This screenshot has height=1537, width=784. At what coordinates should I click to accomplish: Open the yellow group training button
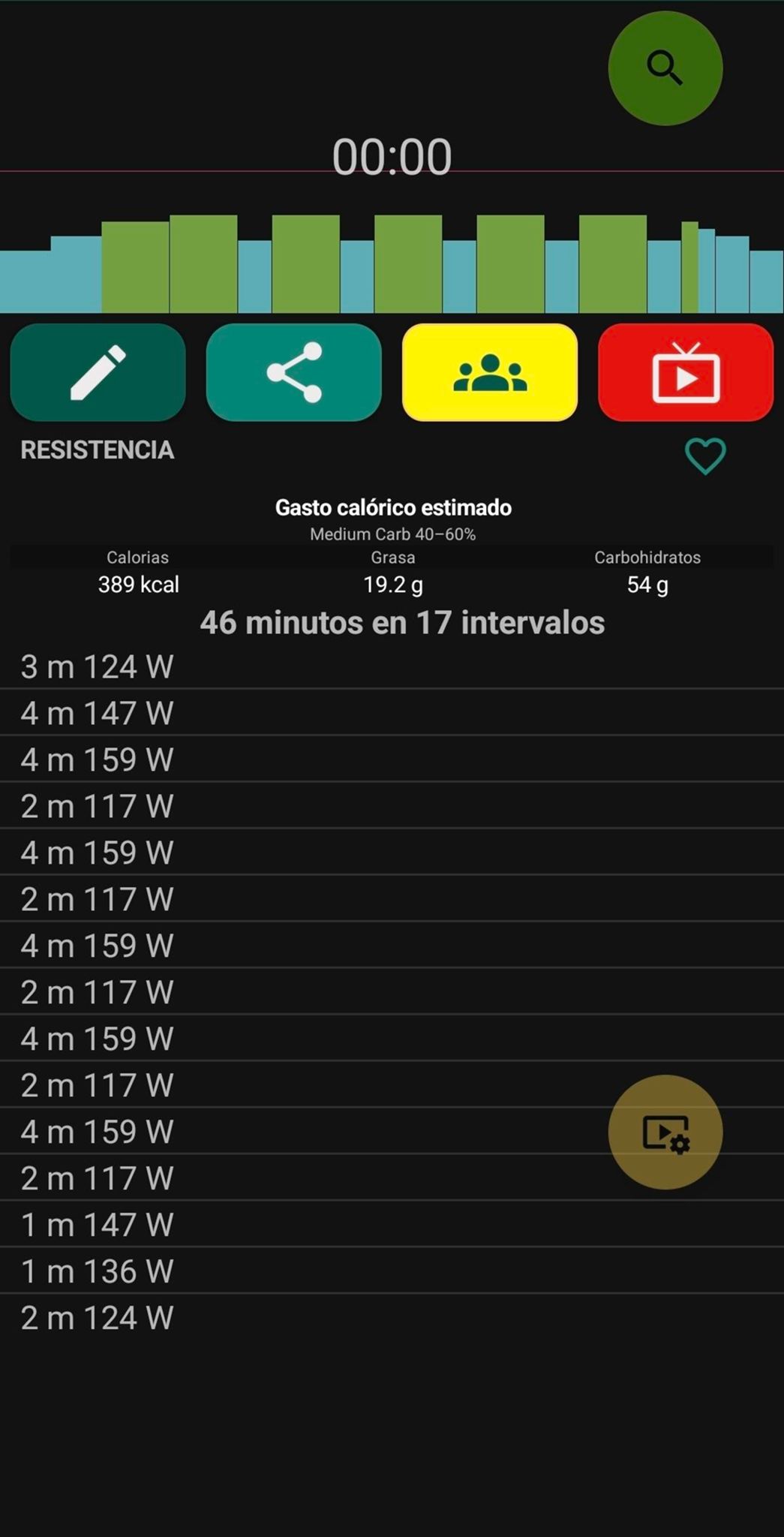tap(490, 372)
